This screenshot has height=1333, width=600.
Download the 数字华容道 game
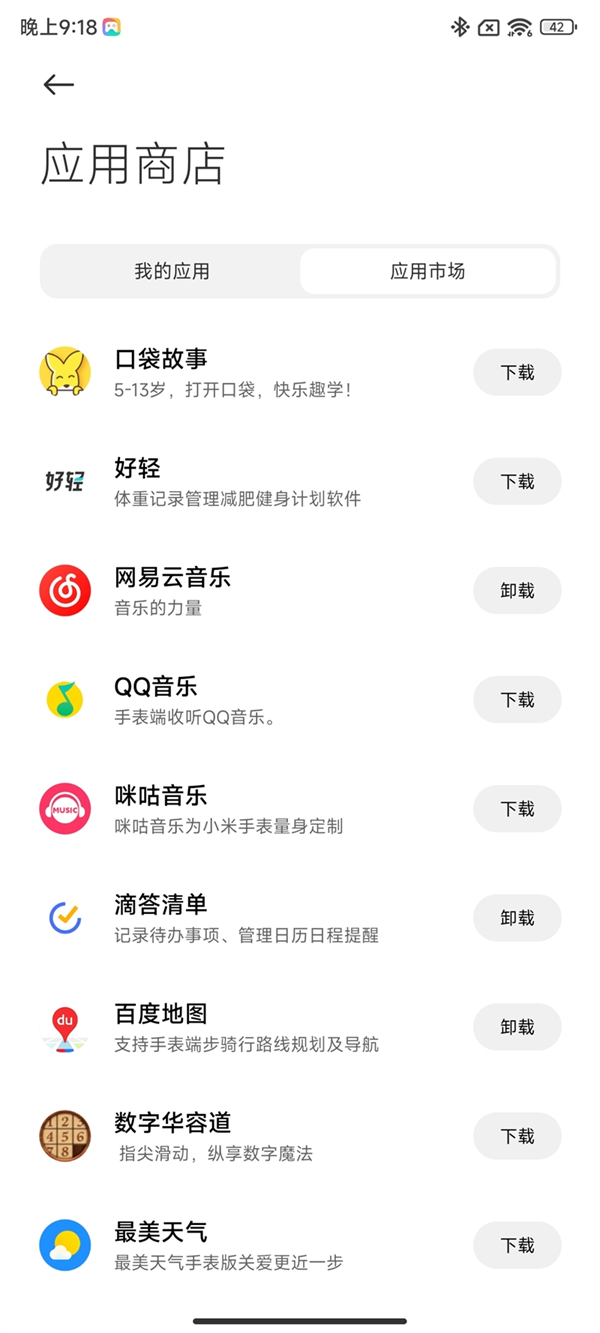[x=517, y=1136]
